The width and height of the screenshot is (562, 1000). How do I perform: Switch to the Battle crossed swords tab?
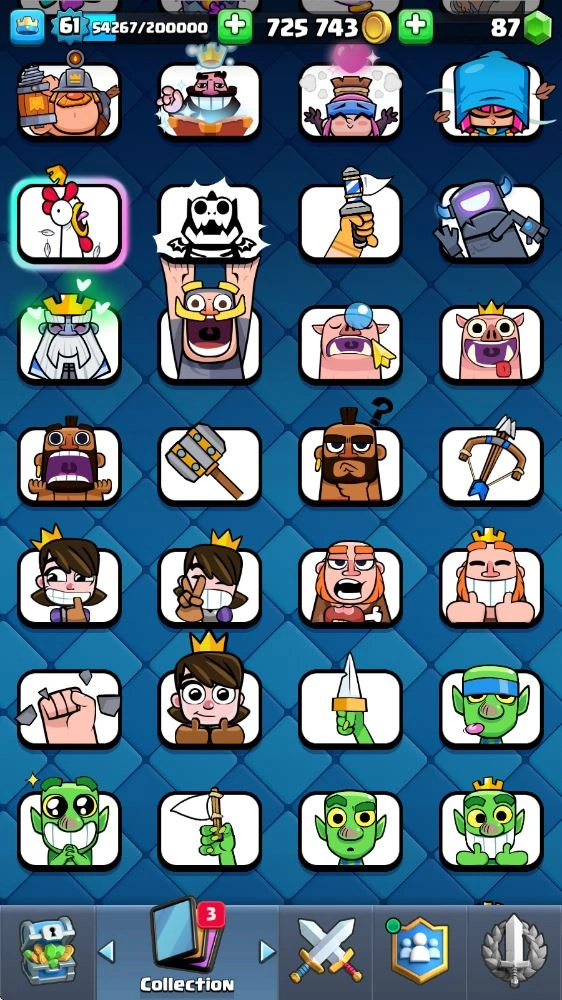pos(325,950)
